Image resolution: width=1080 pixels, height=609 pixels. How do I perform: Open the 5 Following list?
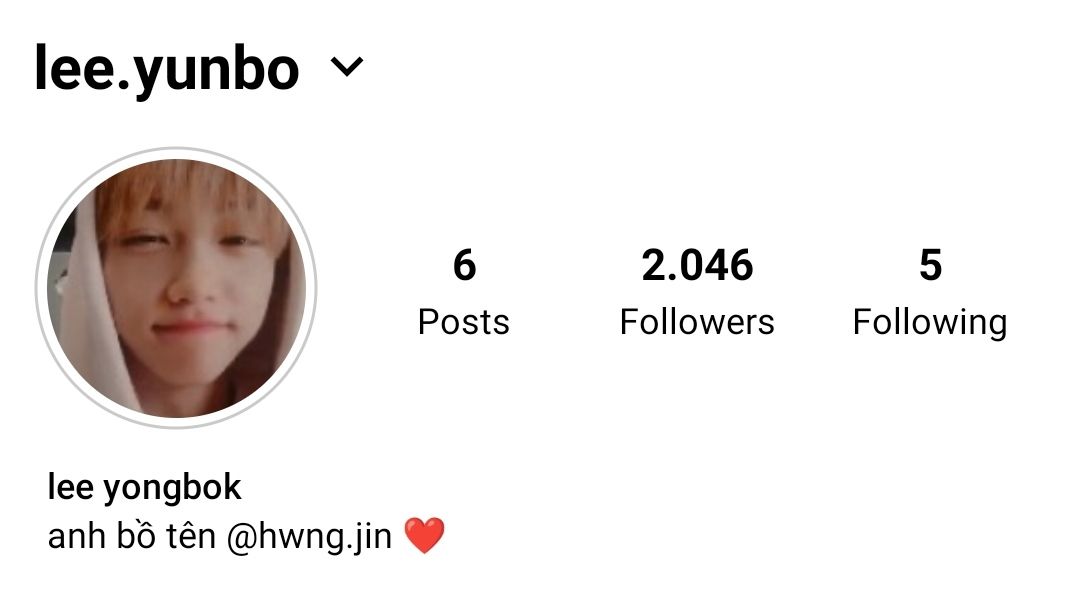click(929, 292)
